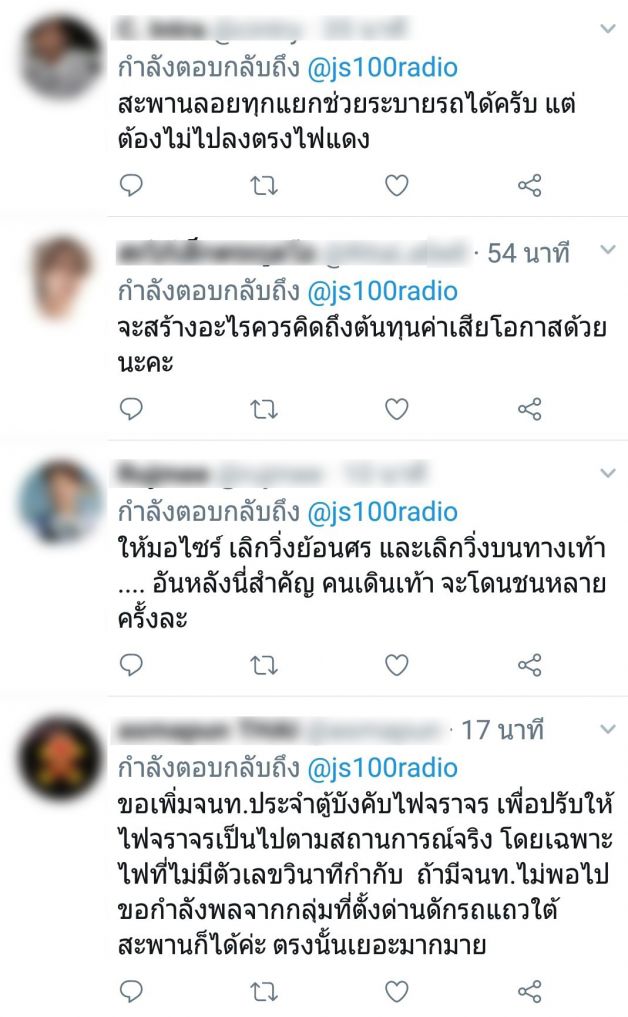Image resolution: width=628 pixels, height=1017 pixels.
Task: Open dropdown arrow on the 17 นาที tweet
Action: click(x=607, y=726)
